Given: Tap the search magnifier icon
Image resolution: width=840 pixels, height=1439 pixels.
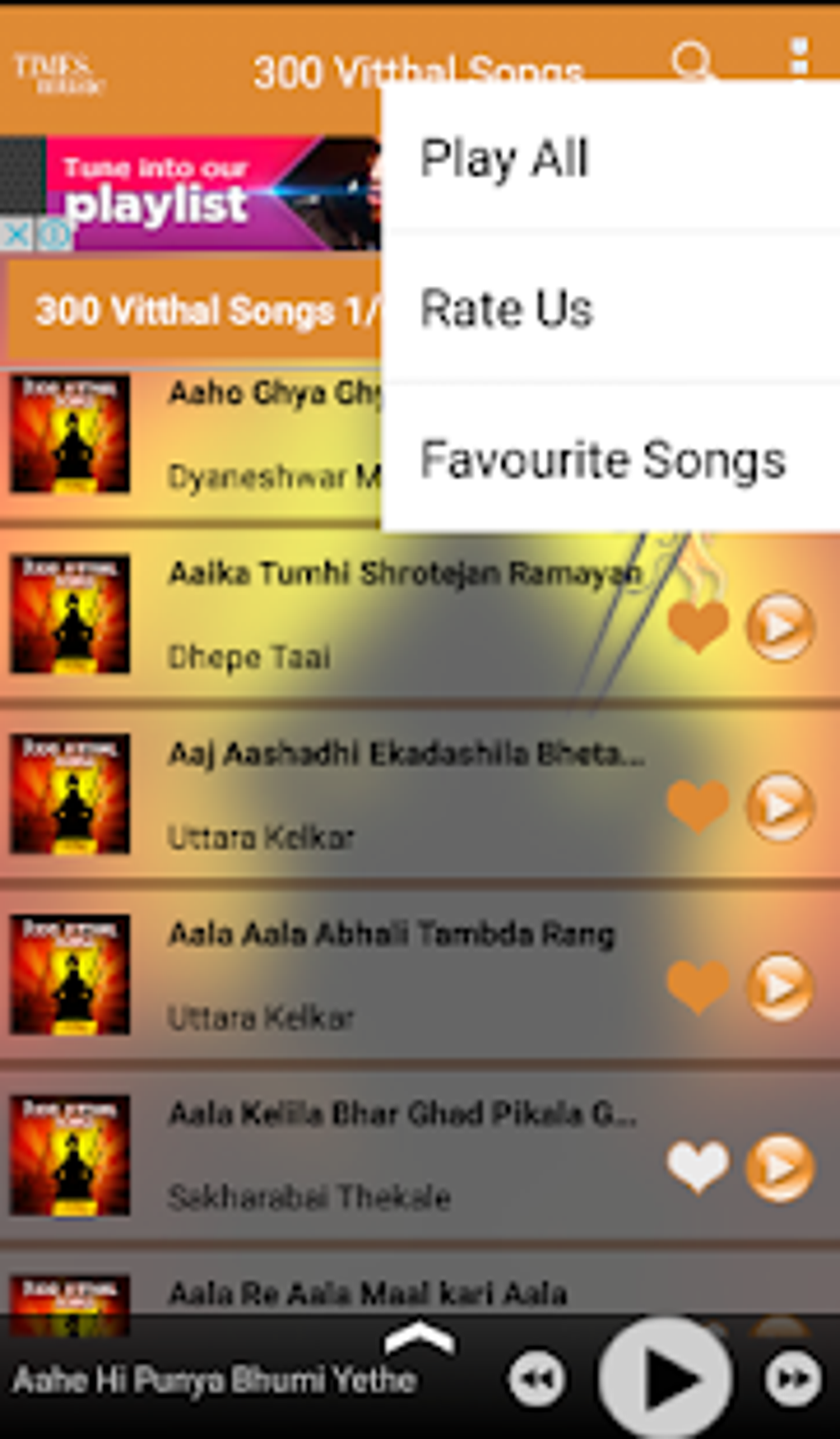Looking at the screenshot, I should [x=692, y=62].
